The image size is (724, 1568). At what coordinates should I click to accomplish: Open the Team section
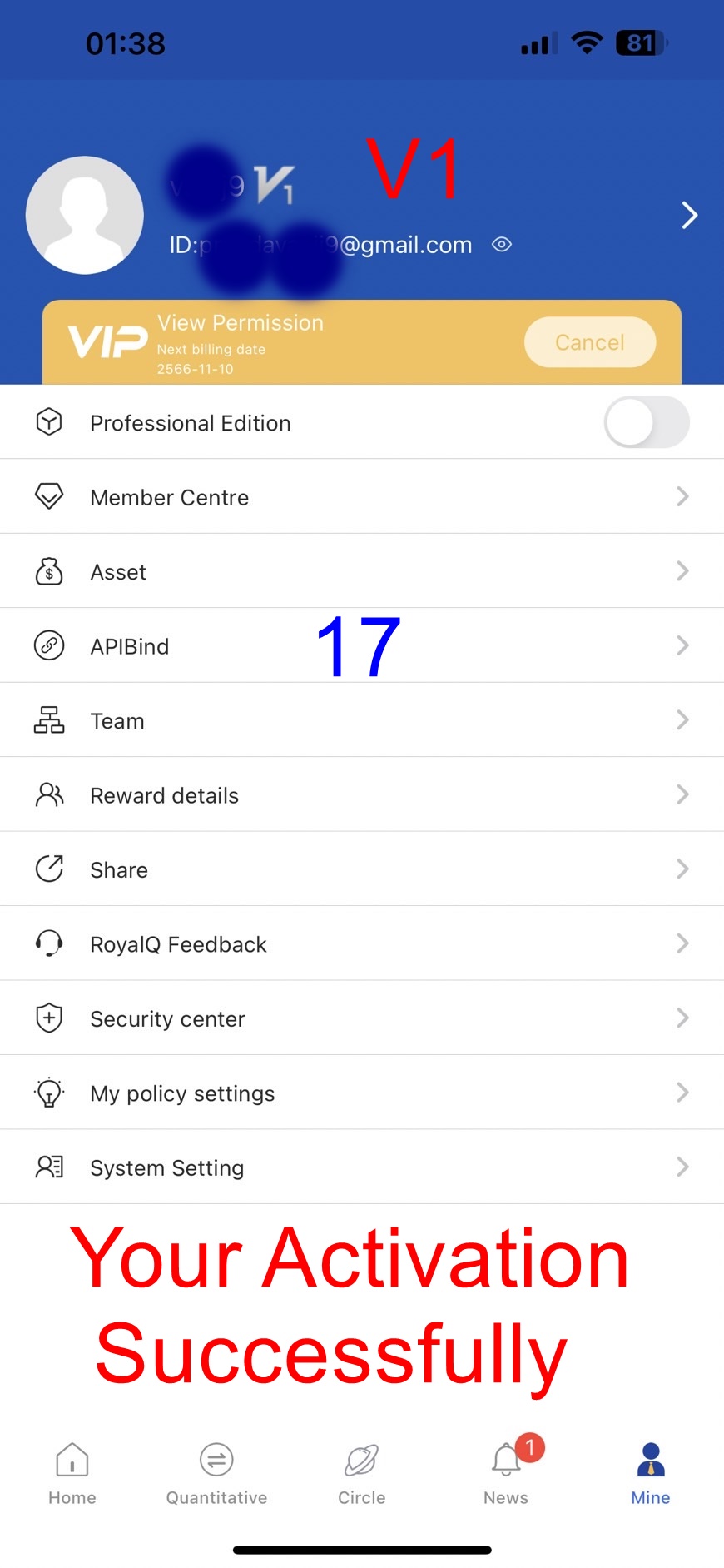click(361, 721)
